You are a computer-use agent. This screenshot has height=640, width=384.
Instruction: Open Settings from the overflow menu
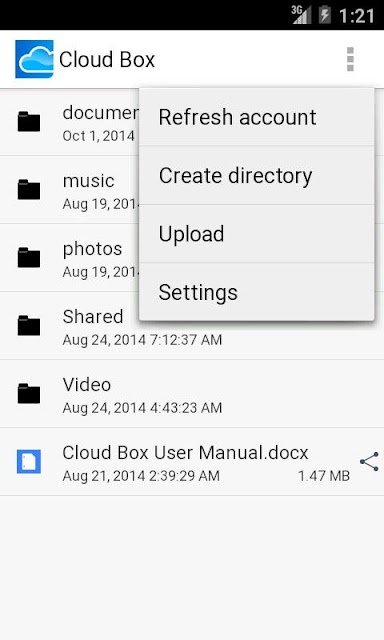[x=257, y=292]
